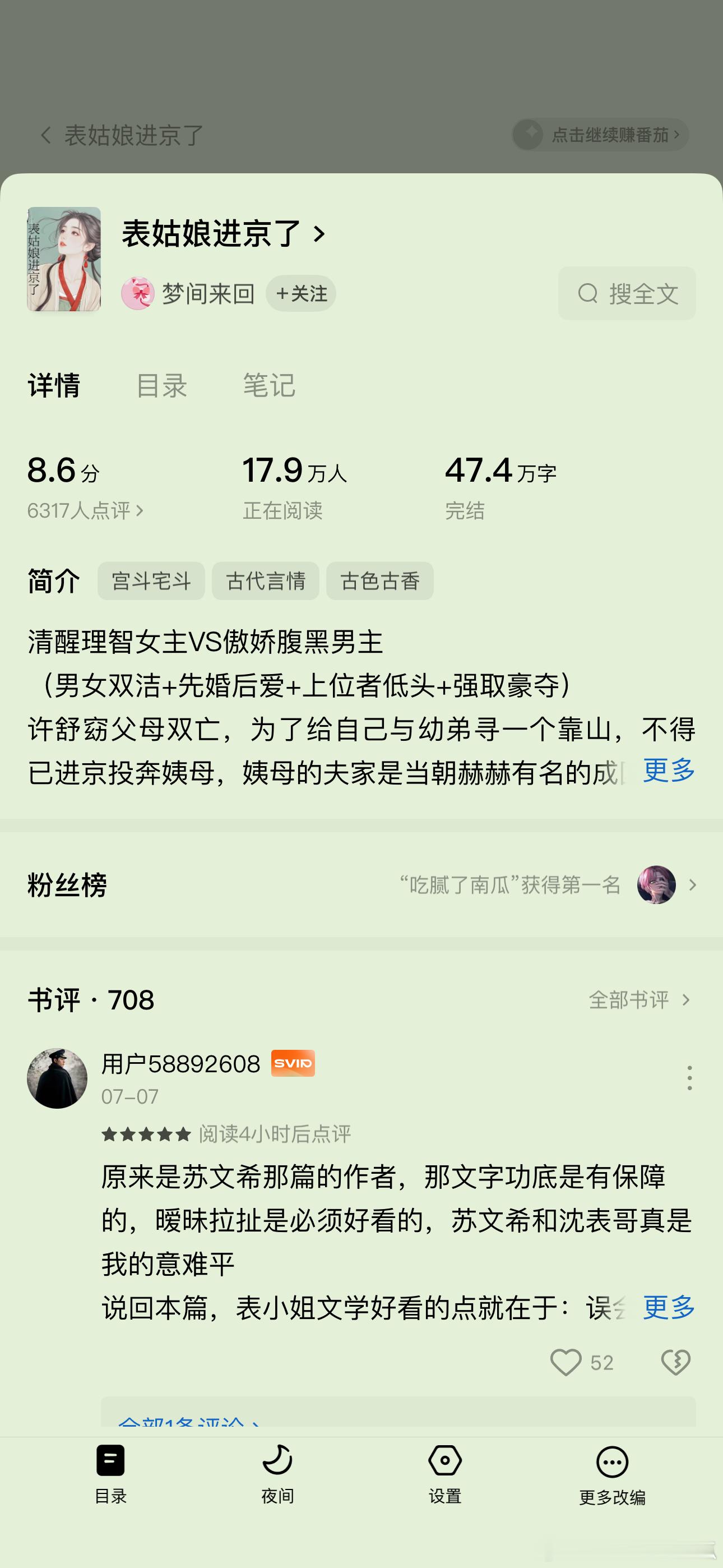View 全部书评 list
This screenshot has width=723, height=1568.
[x=639, y=1000]
